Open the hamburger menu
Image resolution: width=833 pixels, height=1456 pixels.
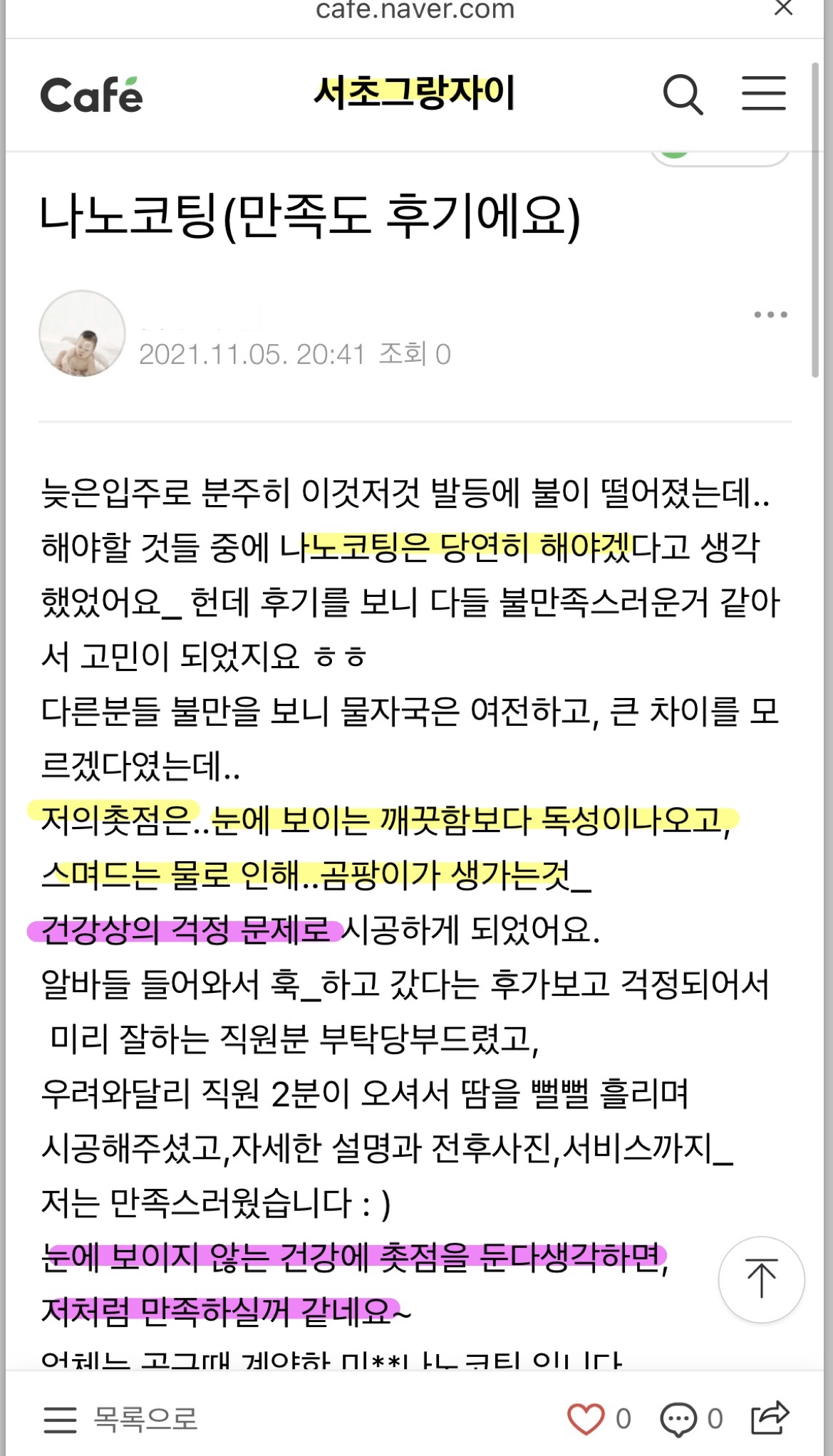click(763, 94)
